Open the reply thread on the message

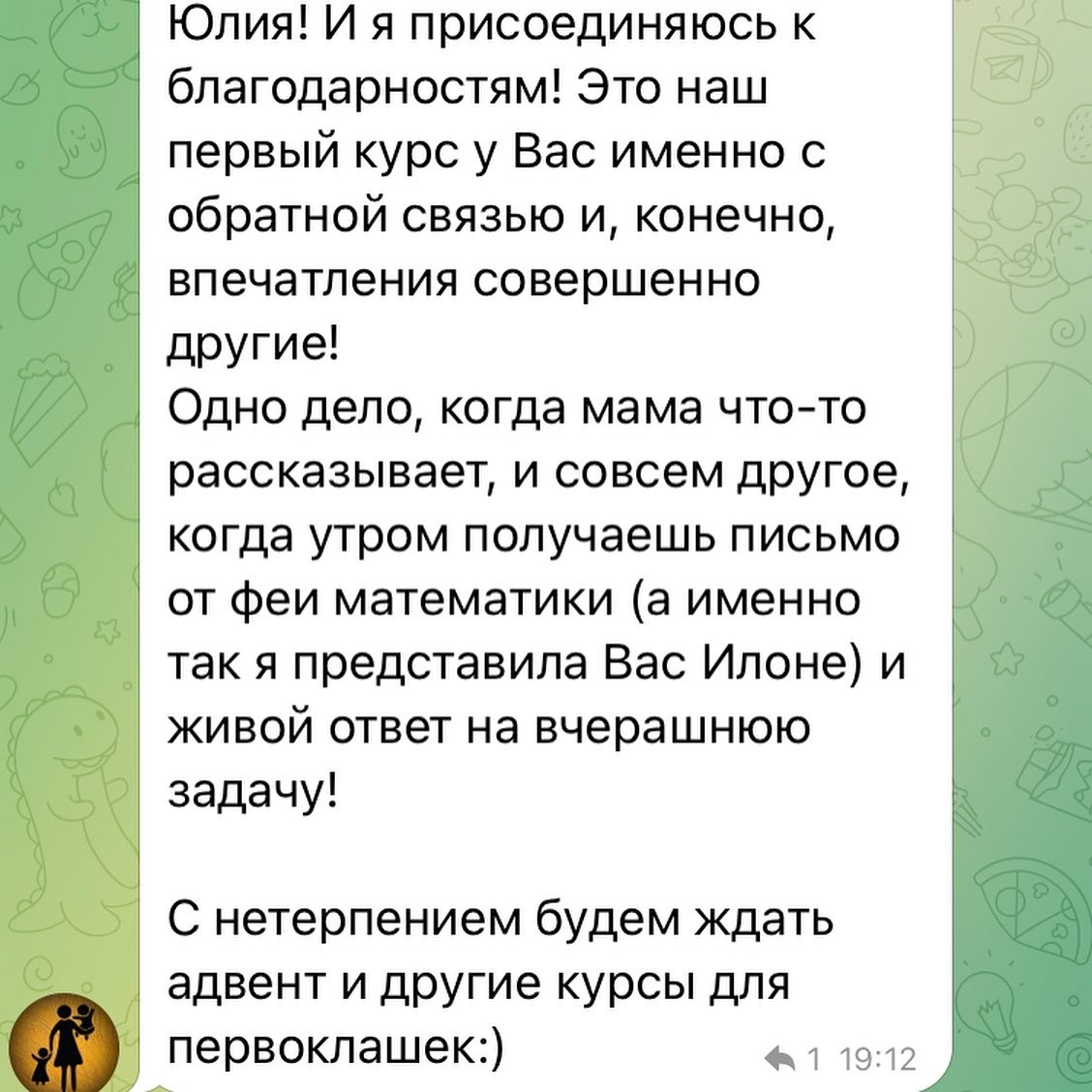click(x=792, y=1058)
